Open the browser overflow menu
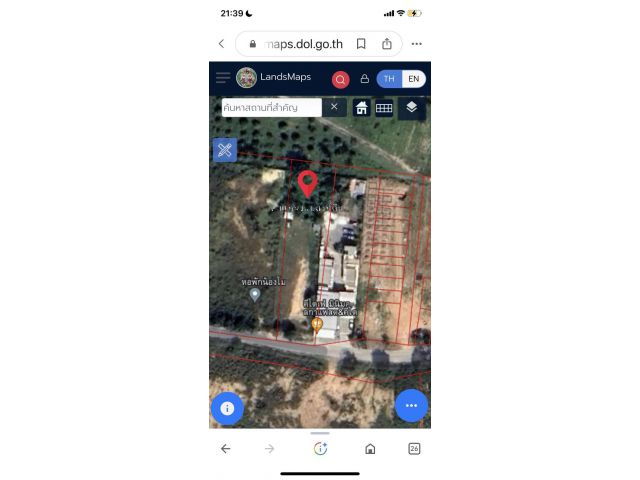 416,44
